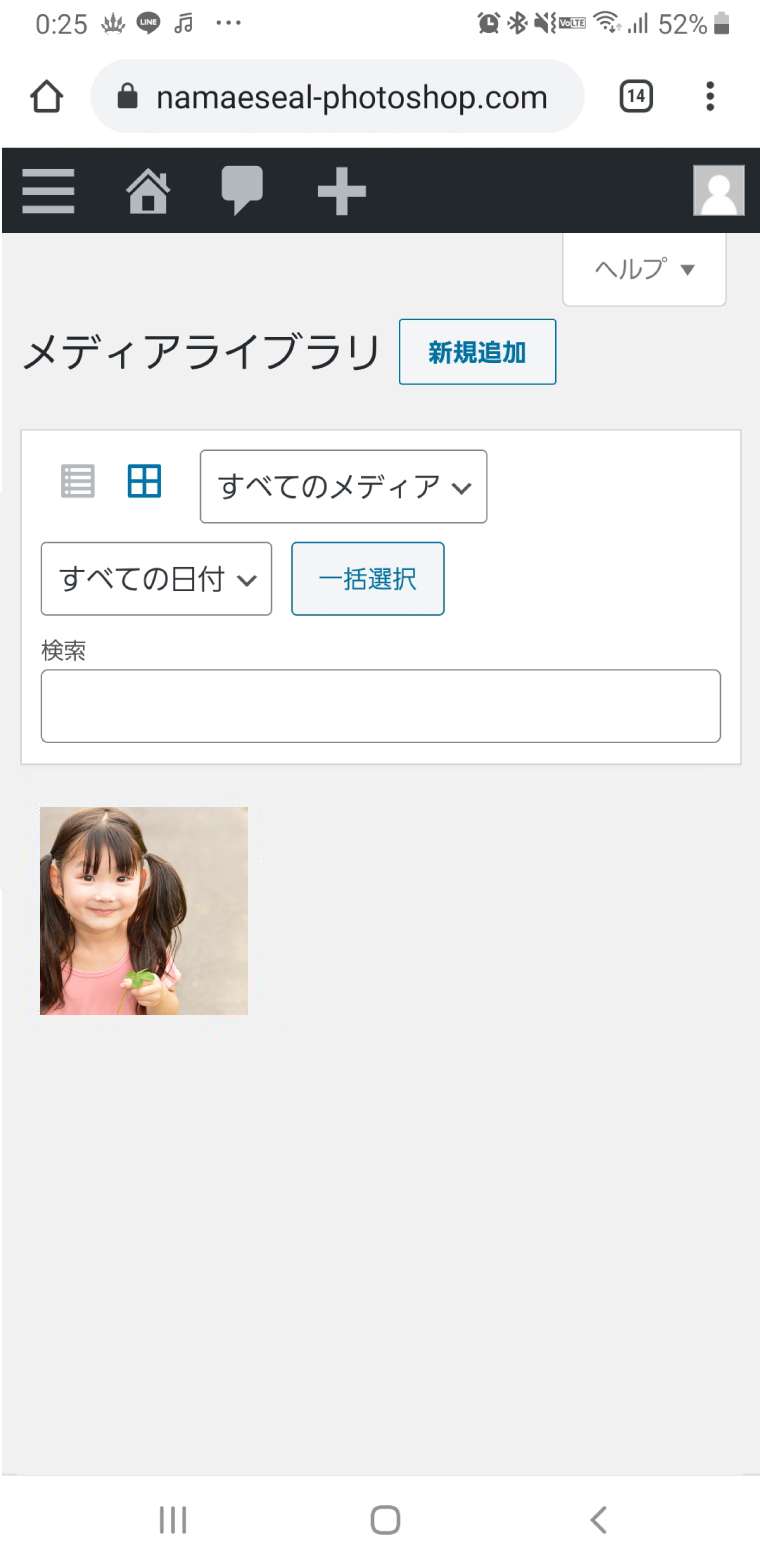Focus the 検索 search field
The width and height of the screenshot is (760, 1568).
pyautogui.click(x=380, y=706)
